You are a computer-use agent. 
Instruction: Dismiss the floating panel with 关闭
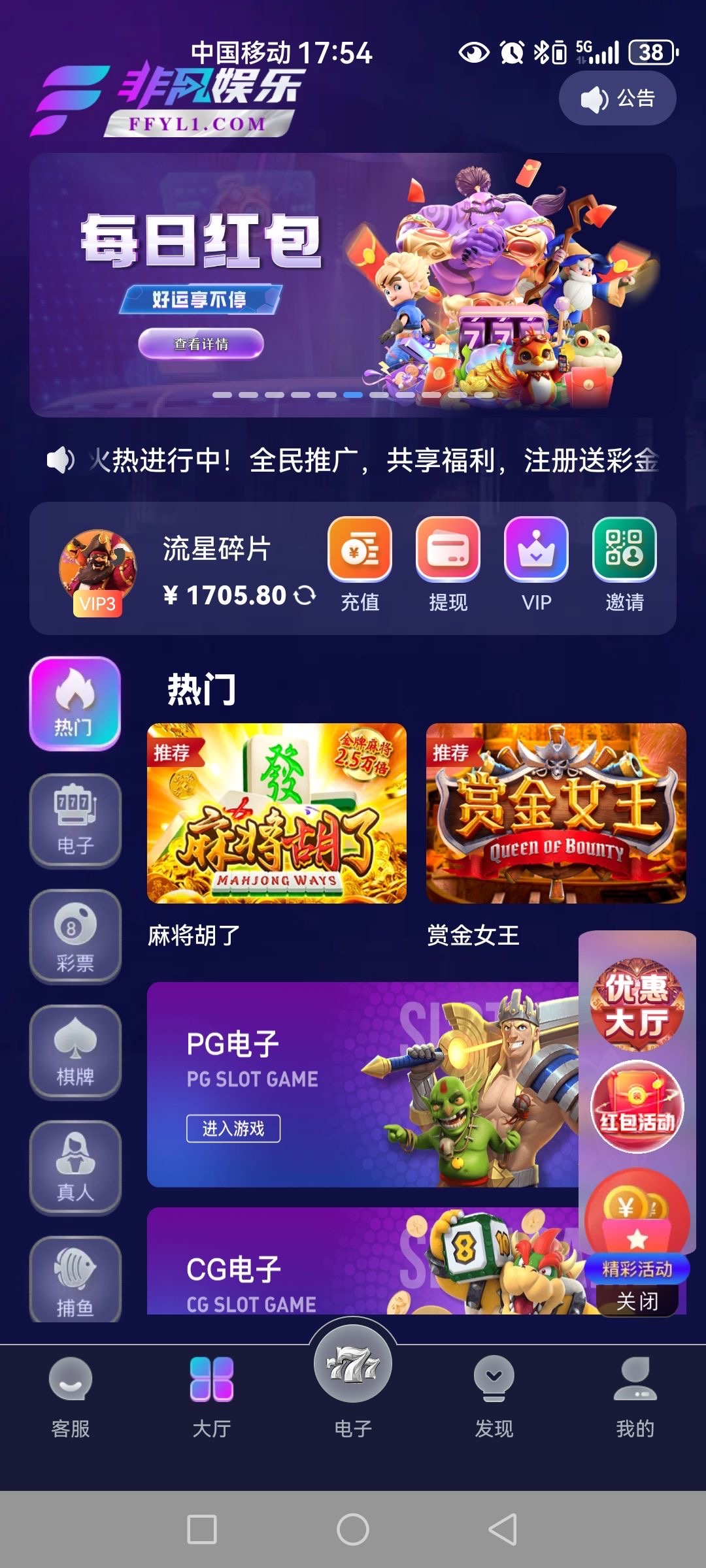637,1301
